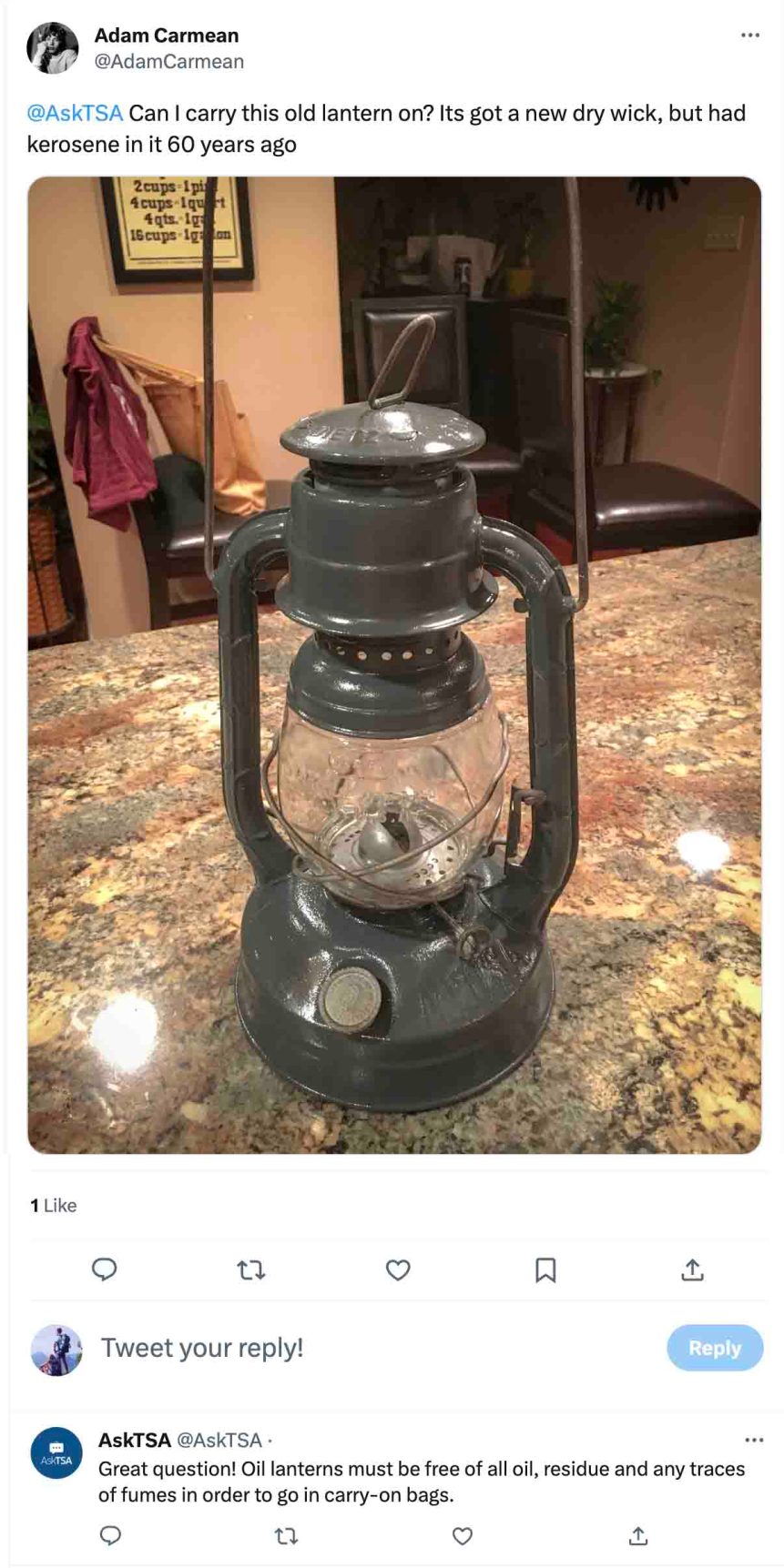
Task: Bookmark Adam Carmean's tweet
Action: coord(545,1269)
